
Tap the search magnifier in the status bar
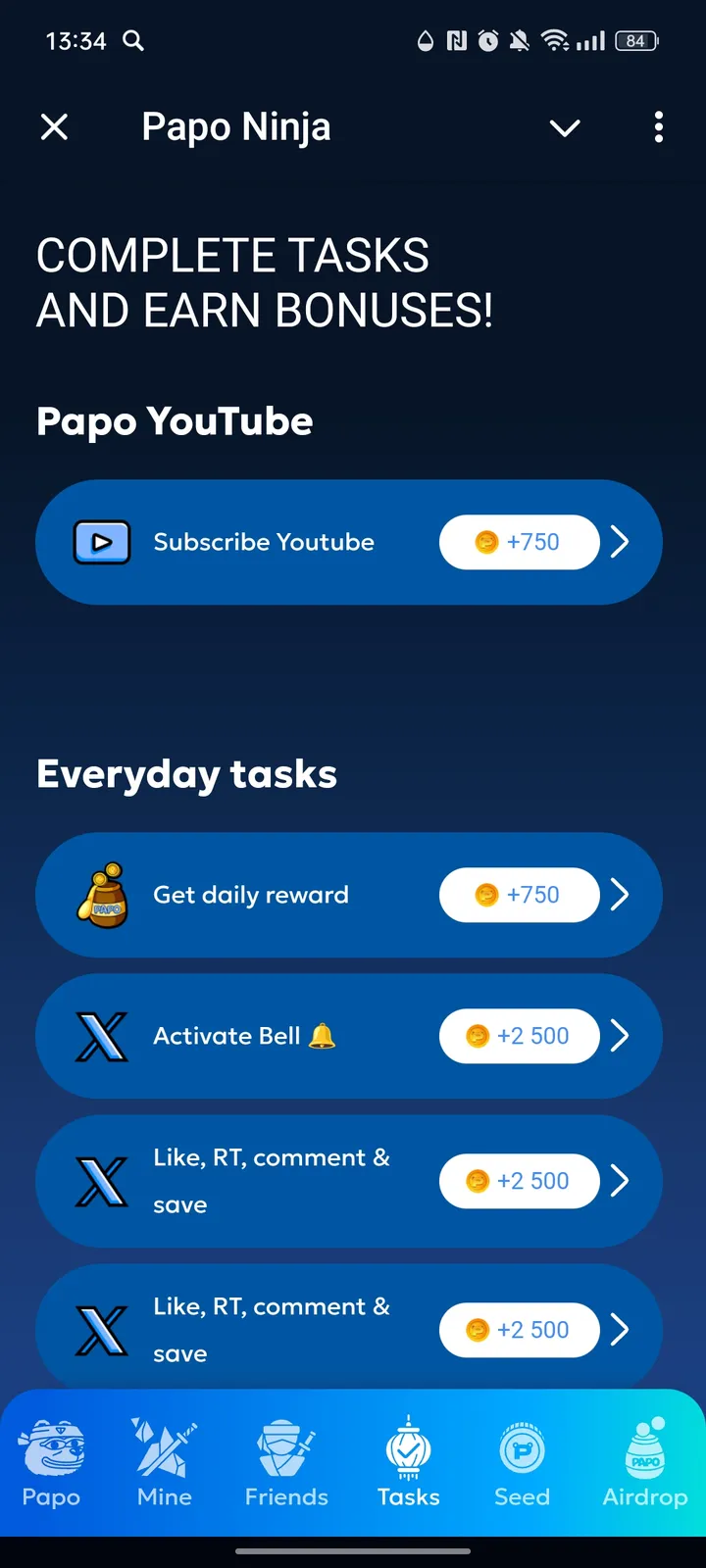click(132, 41)
